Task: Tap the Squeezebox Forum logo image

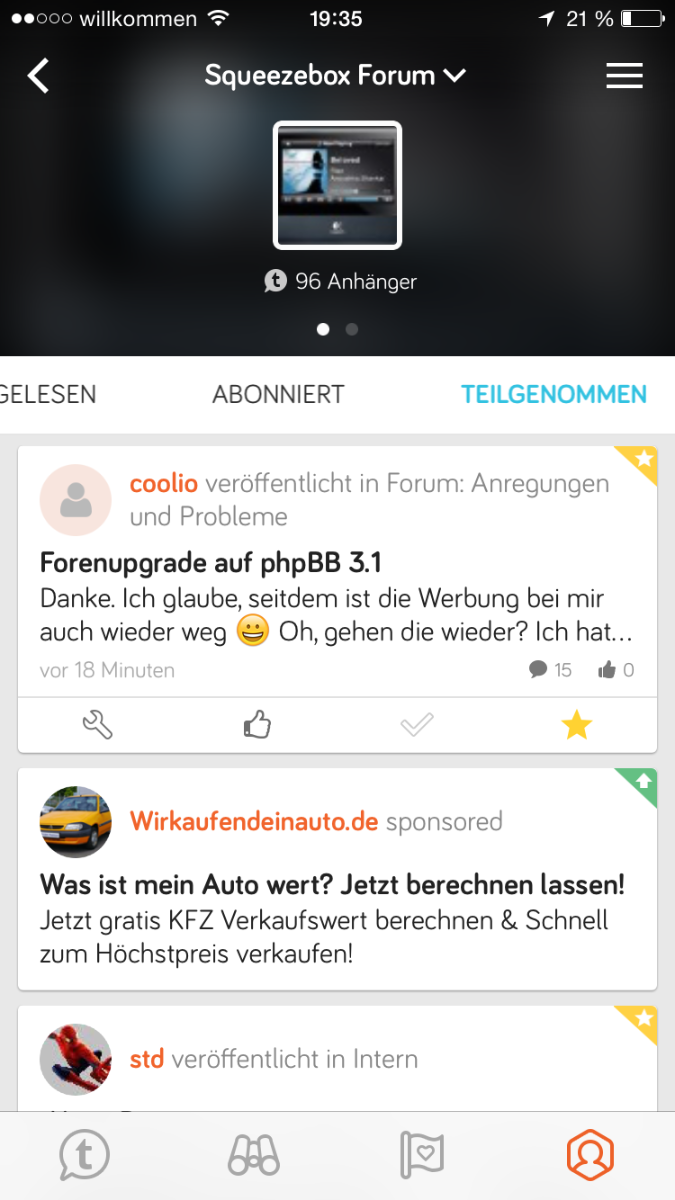Action: tap(337, 185)
